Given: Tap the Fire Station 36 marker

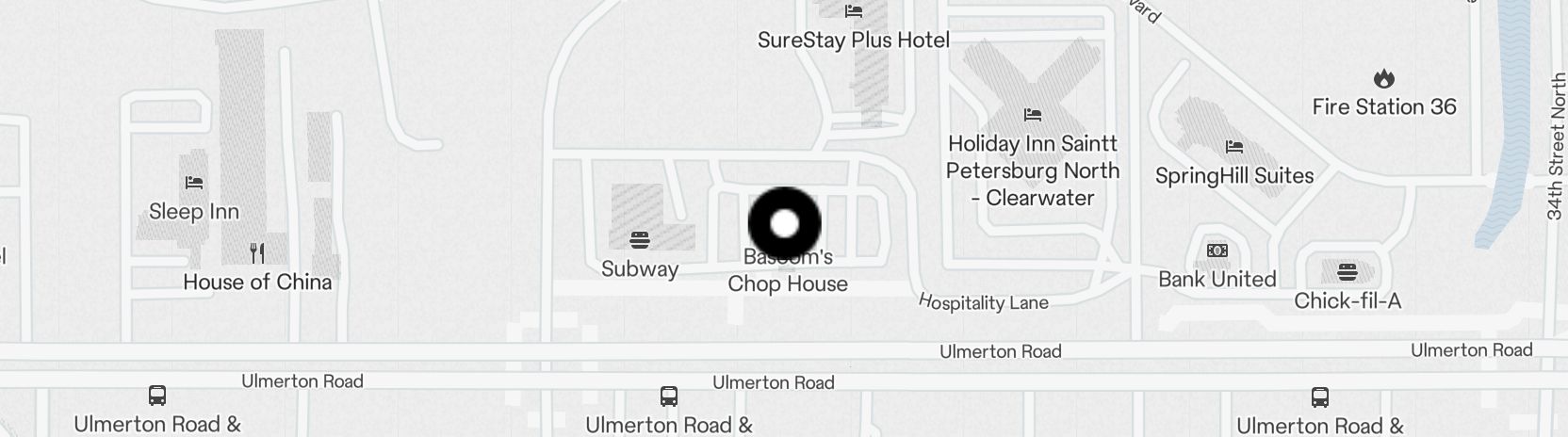Looking at the screenshot, I should click(x=1383, y=79).
